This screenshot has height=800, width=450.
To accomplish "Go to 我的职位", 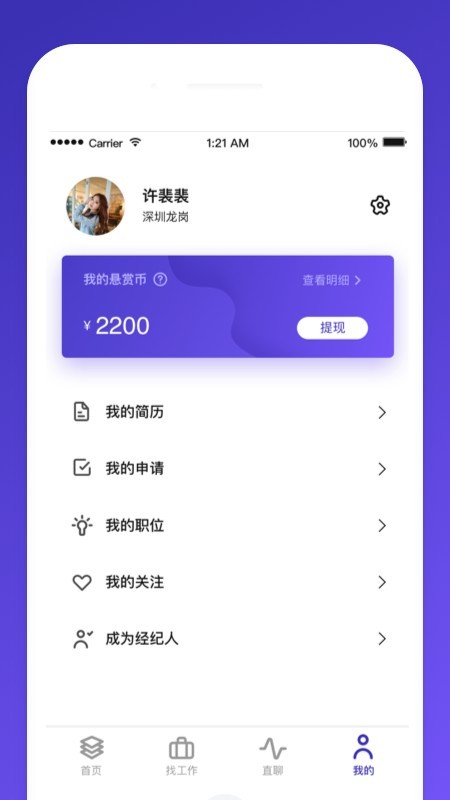I will (x=228, y=526).
